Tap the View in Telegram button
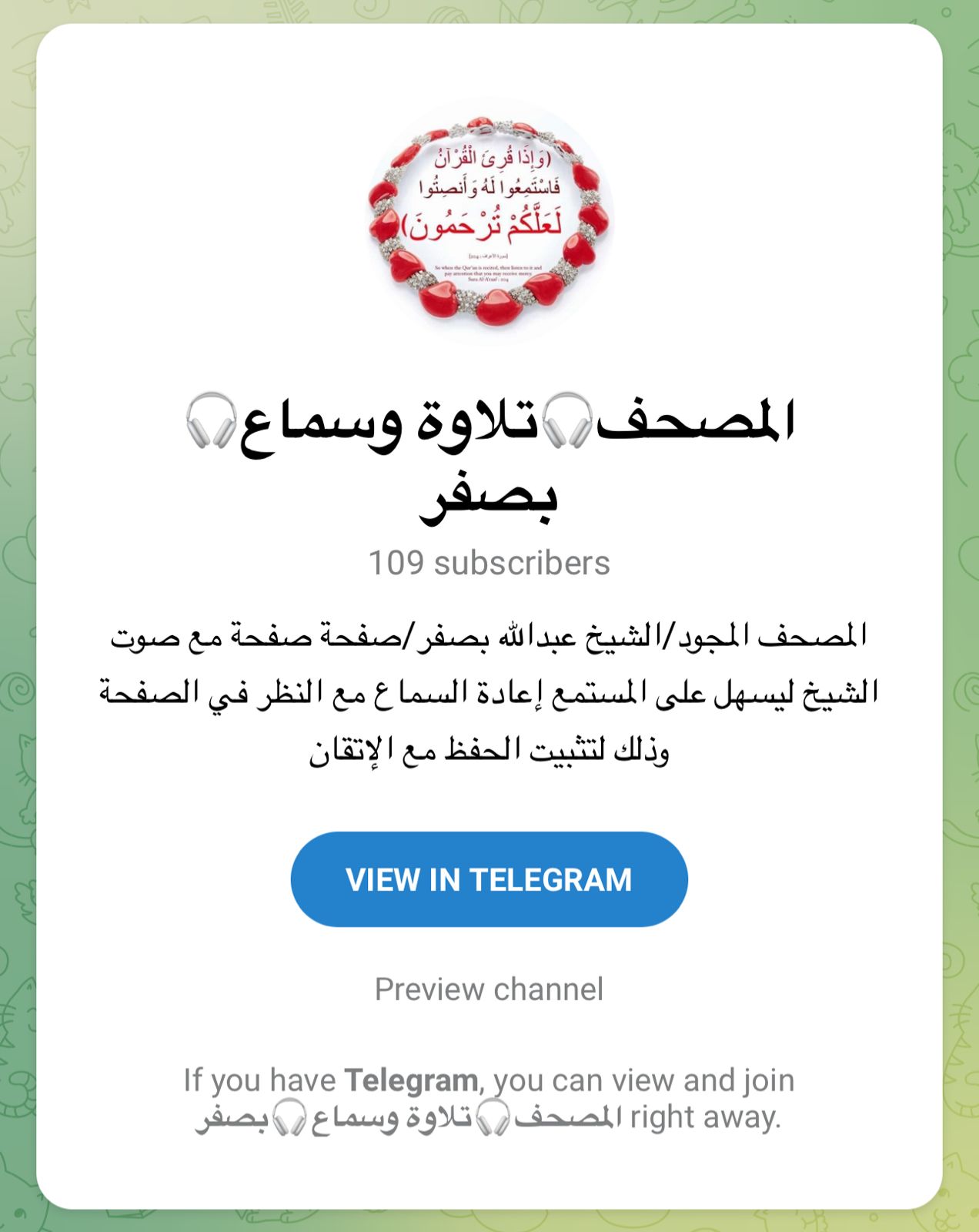The height and width of the screenshot is (1232, 979). tap(489, 879)
